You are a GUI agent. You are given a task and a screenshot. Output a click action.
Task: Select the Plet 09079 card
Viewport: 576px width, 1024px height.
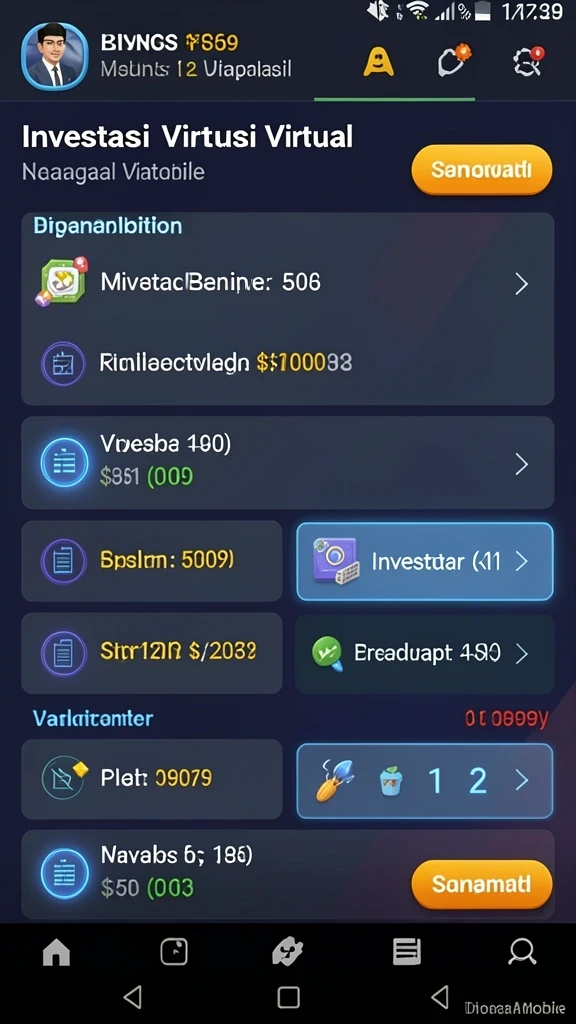coord(152,778)
